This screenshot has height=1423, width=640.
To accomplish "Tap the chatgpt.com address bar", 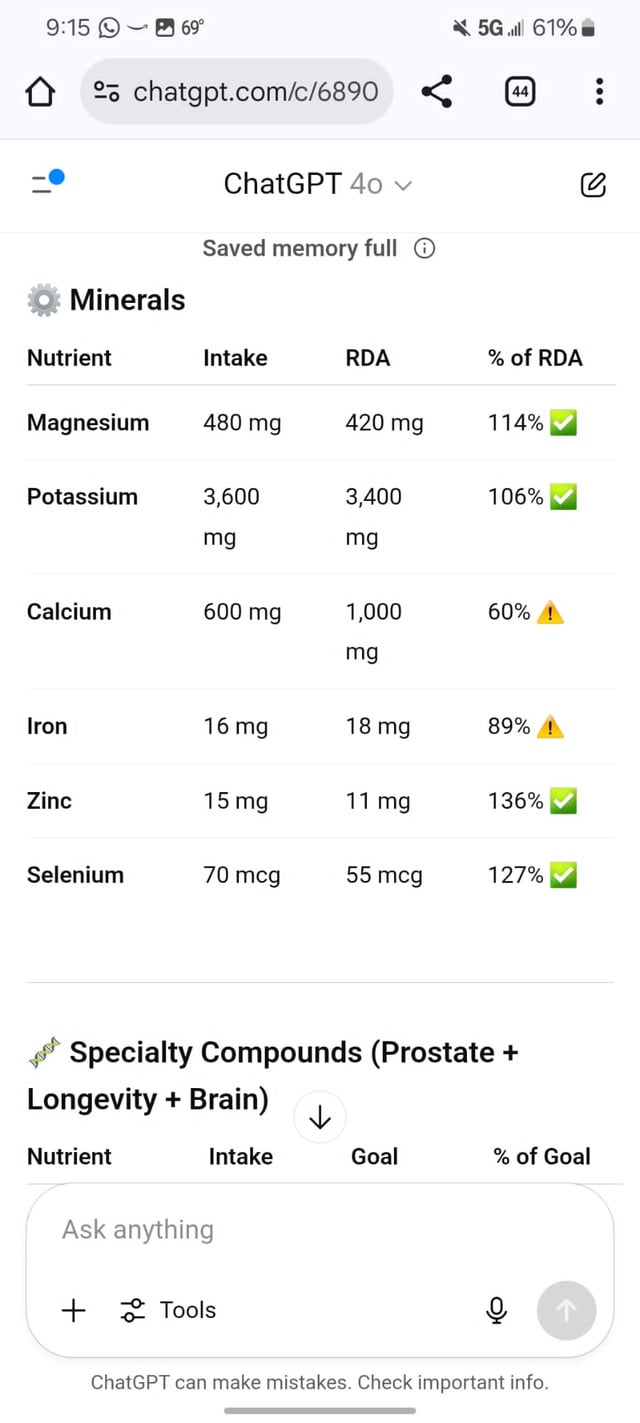I will click(x=236, y=92).
